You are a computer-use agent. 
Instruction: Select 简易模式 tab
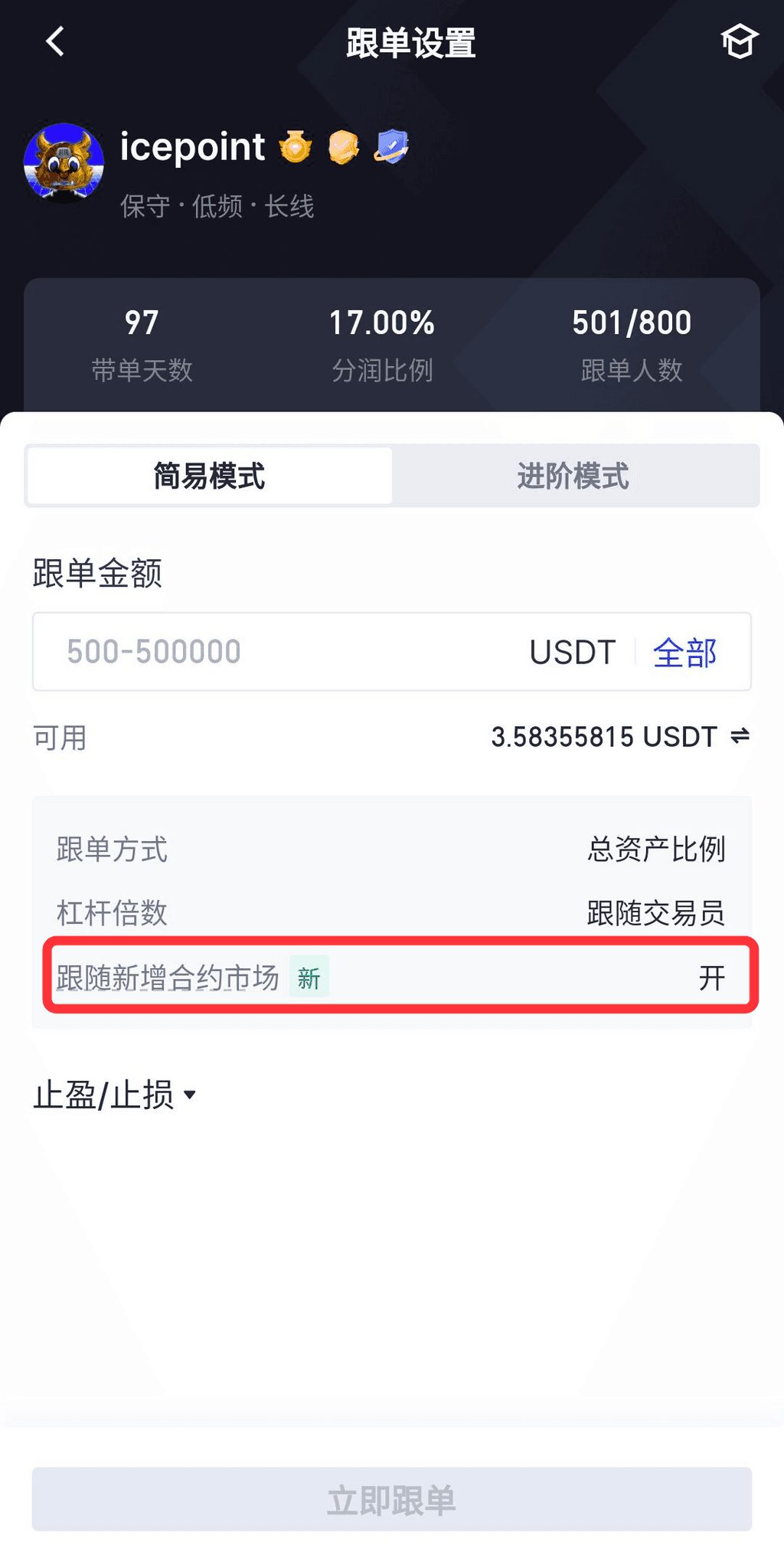click(x=209, y=476)
